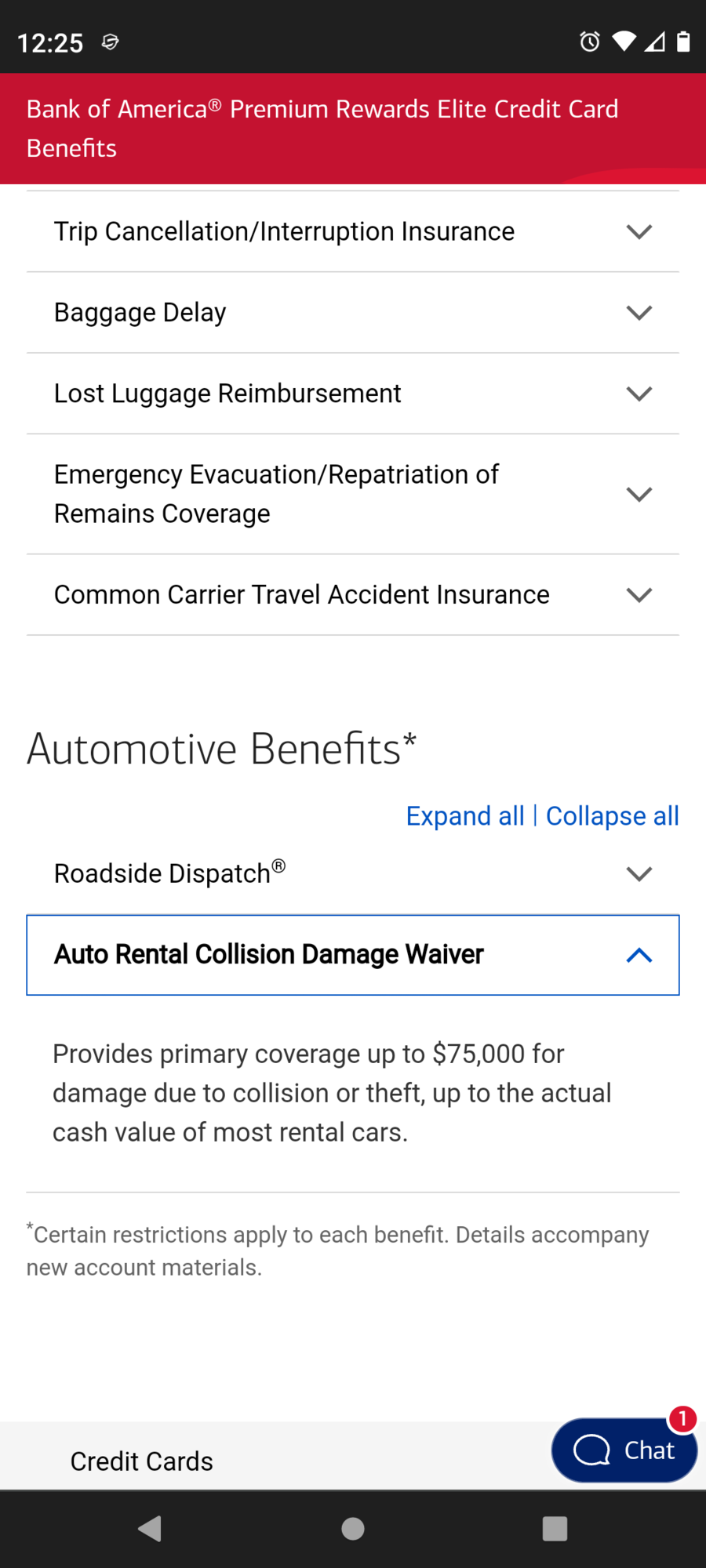
Task: Open the Chat button
Action: point(624,1450)
